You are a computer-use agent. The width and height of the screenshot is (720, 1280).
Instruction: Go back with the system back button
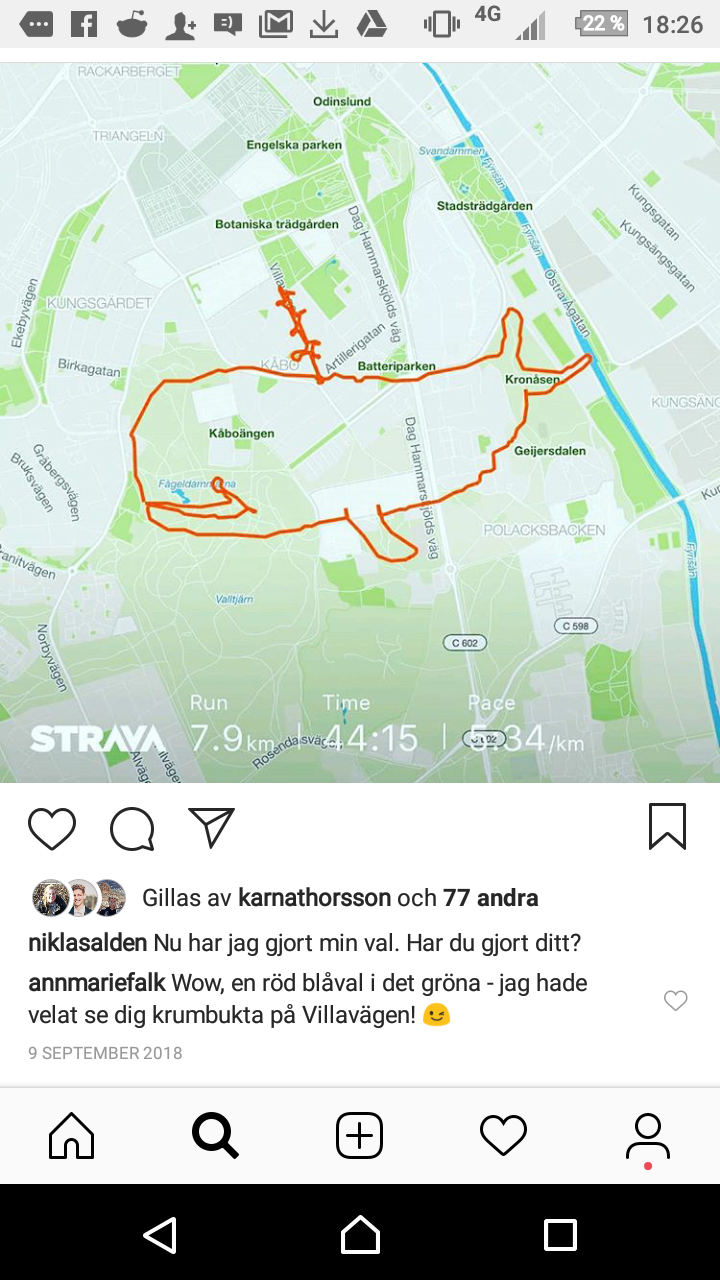coord(160,1234)
